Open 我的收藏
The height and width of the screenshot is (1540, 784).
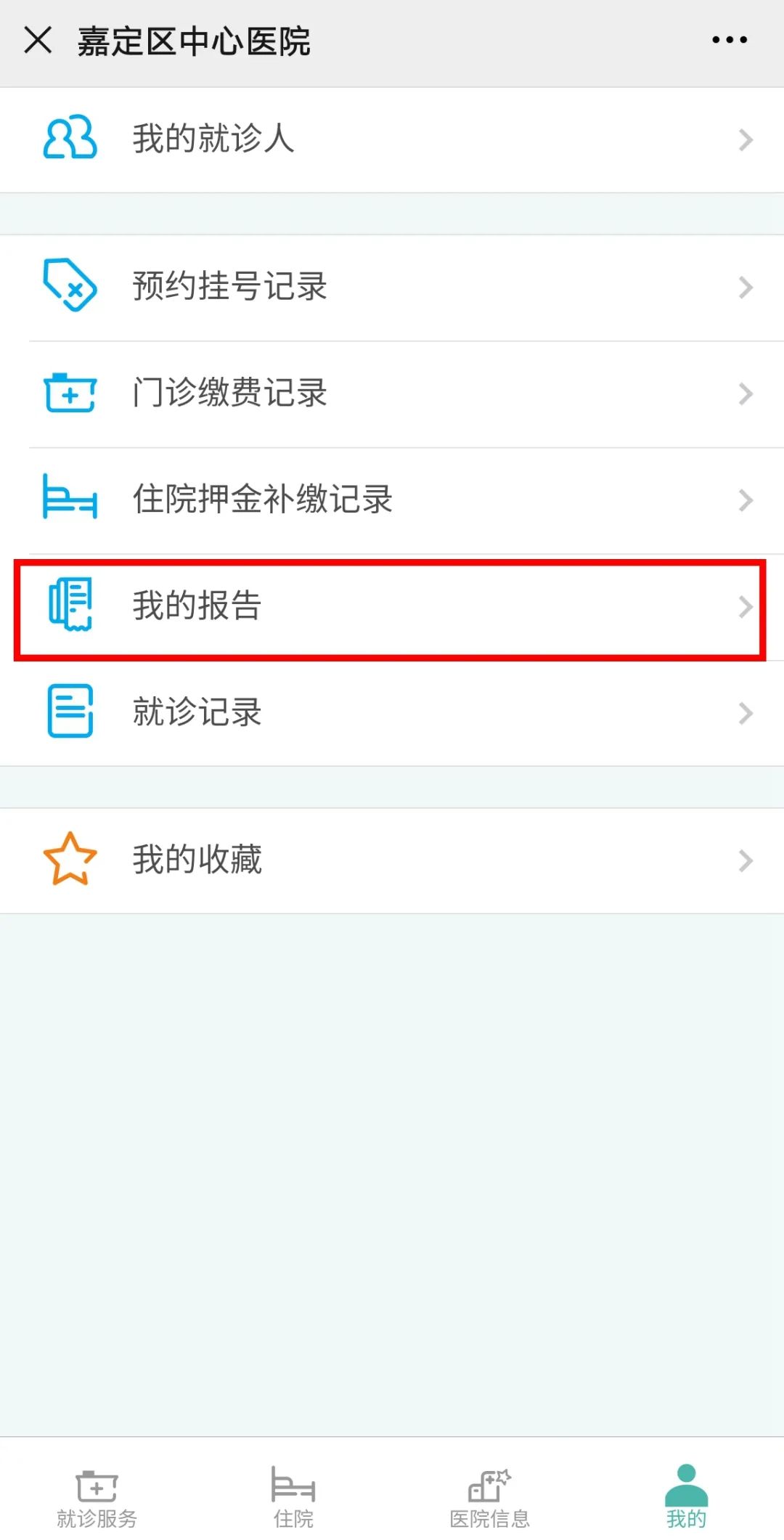pos(392,860)
